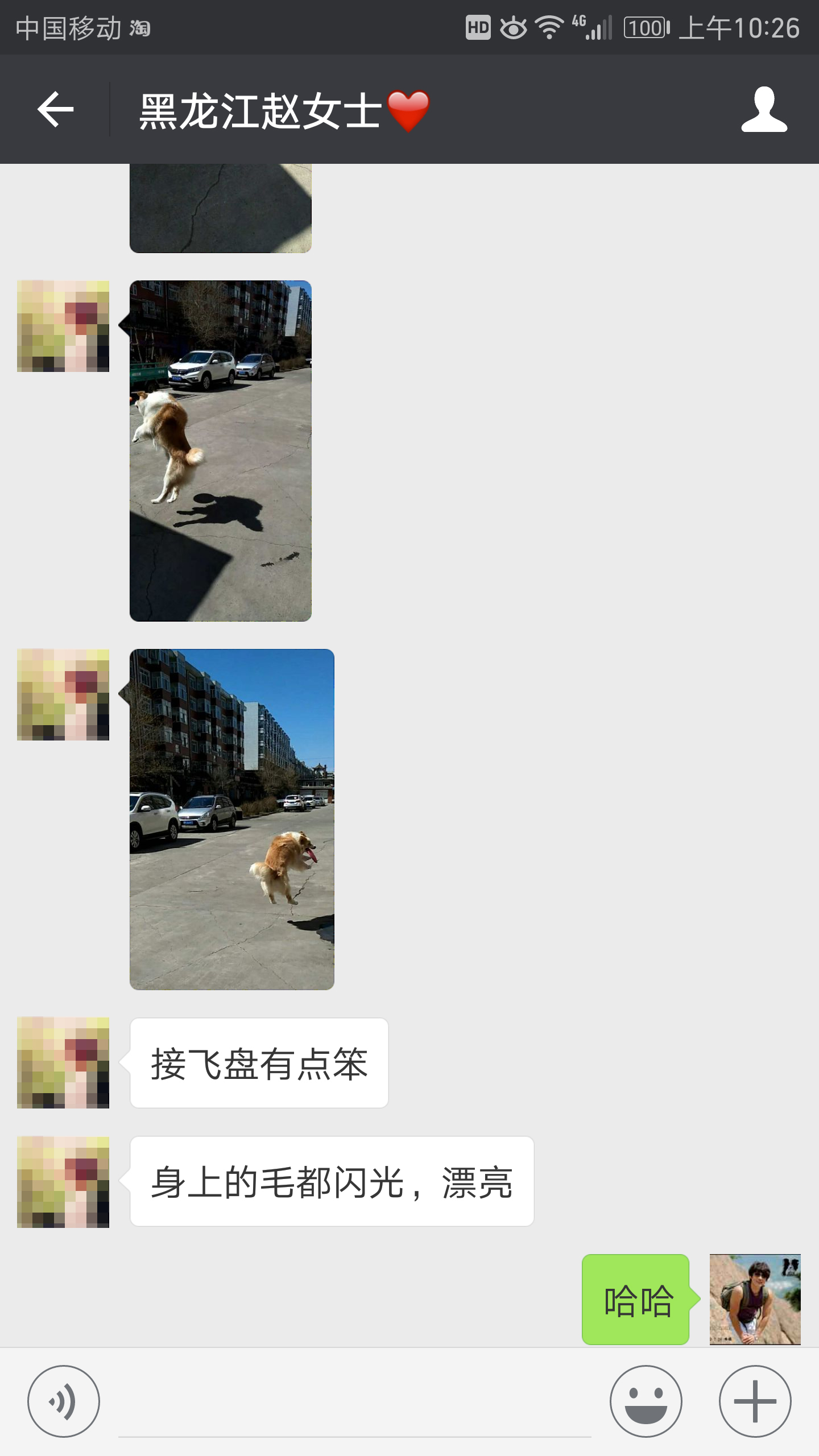Open the plus attachment menu

[x=755, y=1401]
